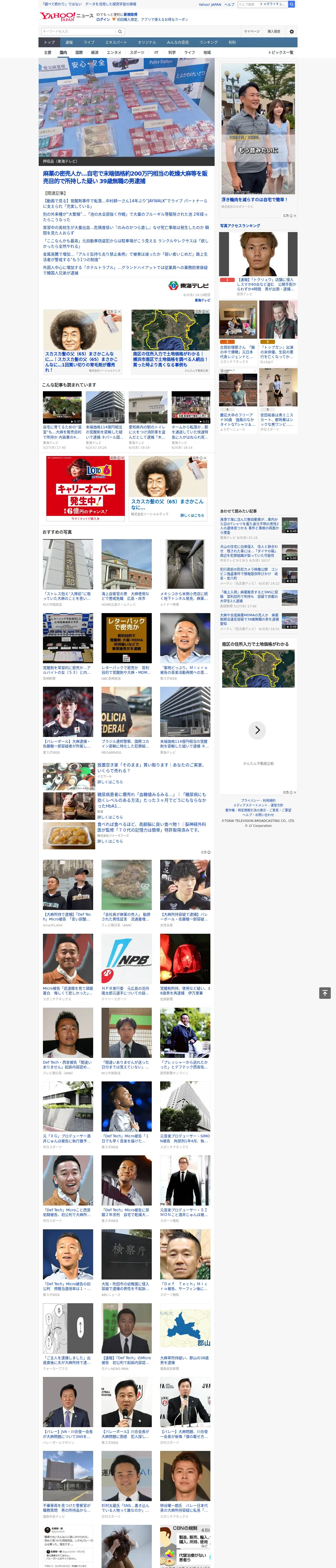336x1568 pixels.
Task: Open the settings gear icon
Action: [x=292, y=31]
